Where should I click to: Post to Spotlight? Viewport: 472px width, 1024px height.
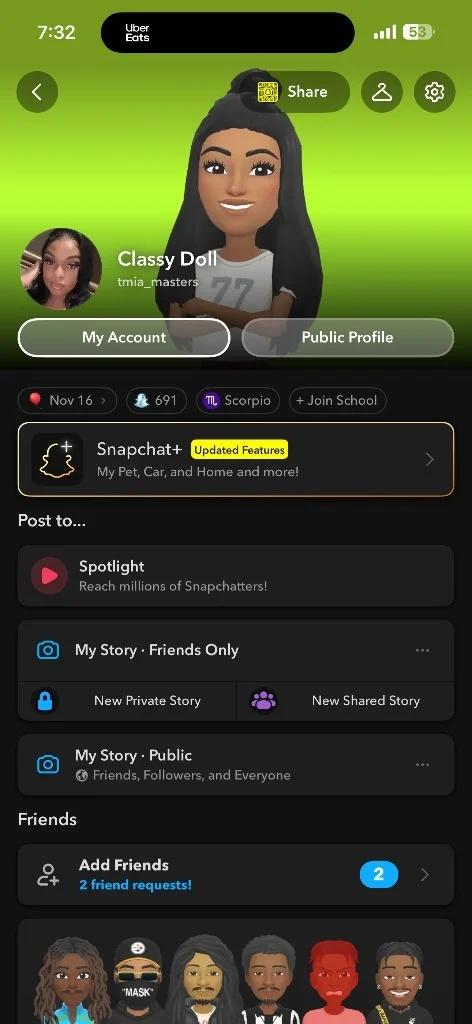pyautogui.click(x=236, y=575)
